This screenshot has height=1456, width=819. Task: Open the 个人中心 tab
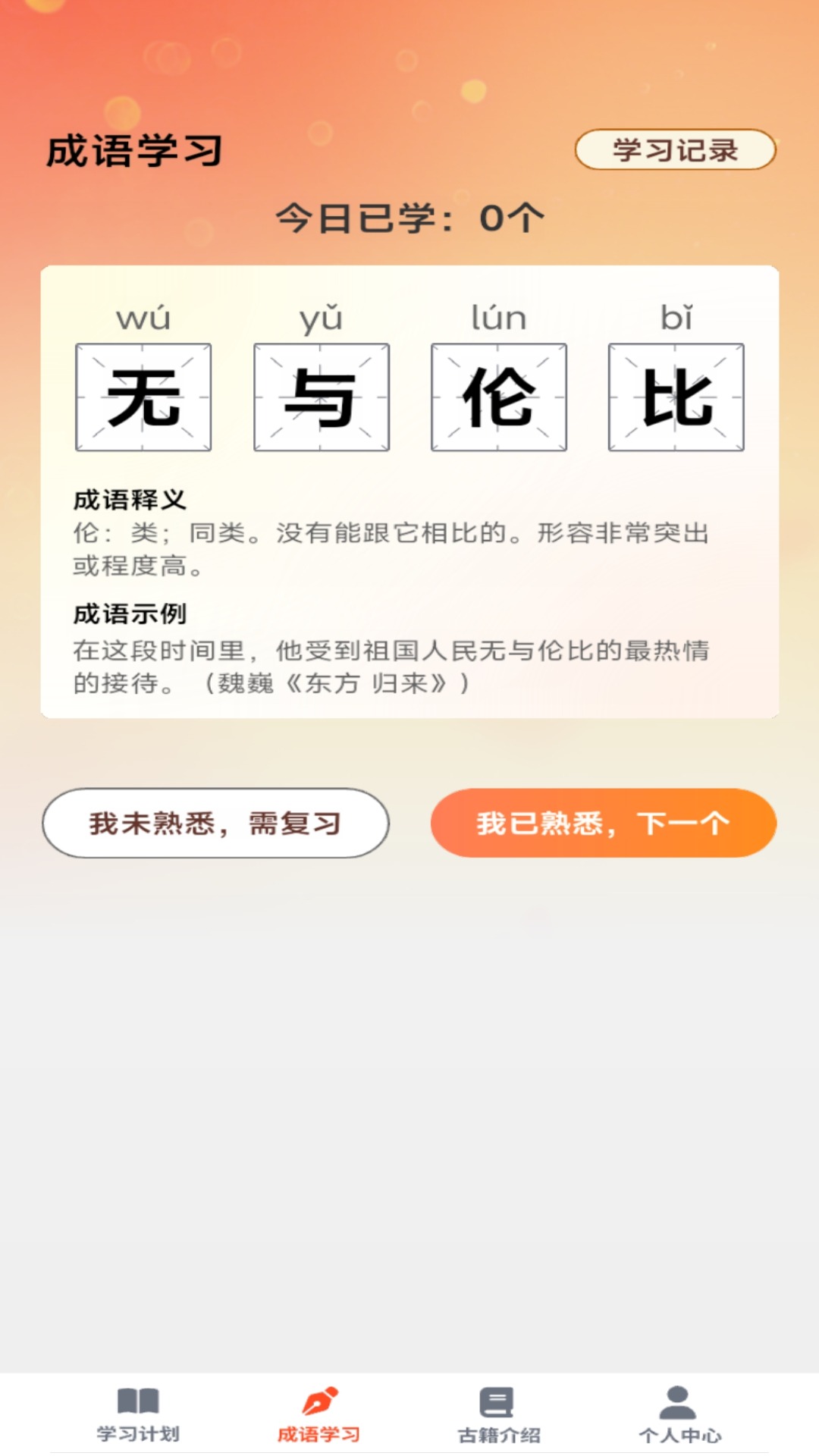[x=679, y=1414]
